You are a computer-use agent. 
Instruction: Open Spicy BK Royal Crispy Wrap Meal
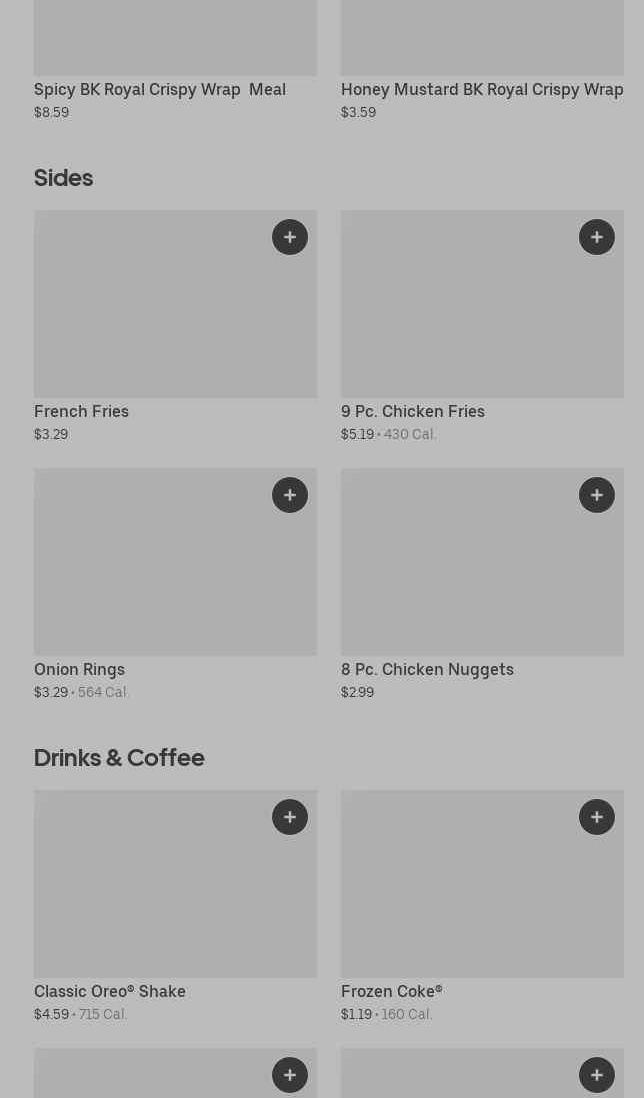[160, 89]
